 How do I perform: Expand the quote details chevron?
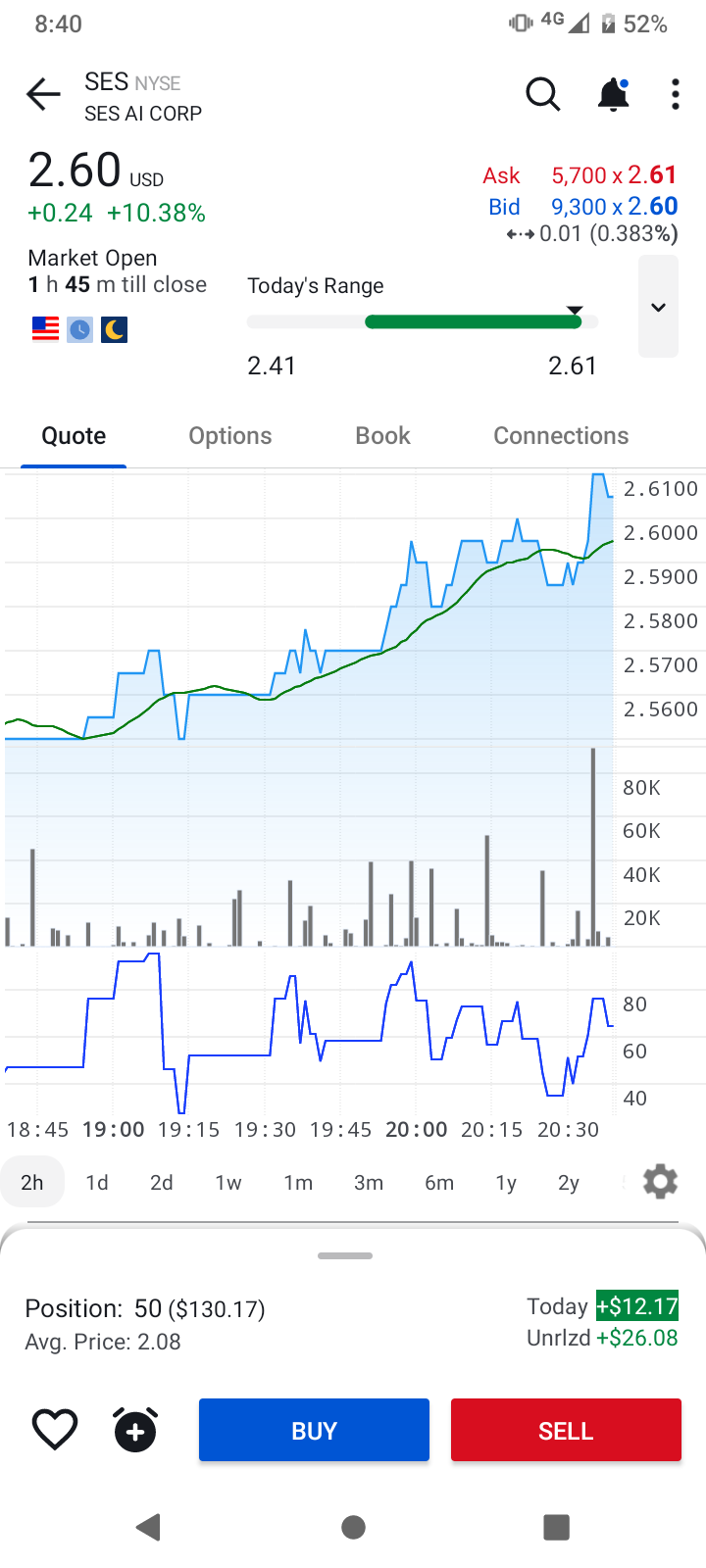(658, 307)
